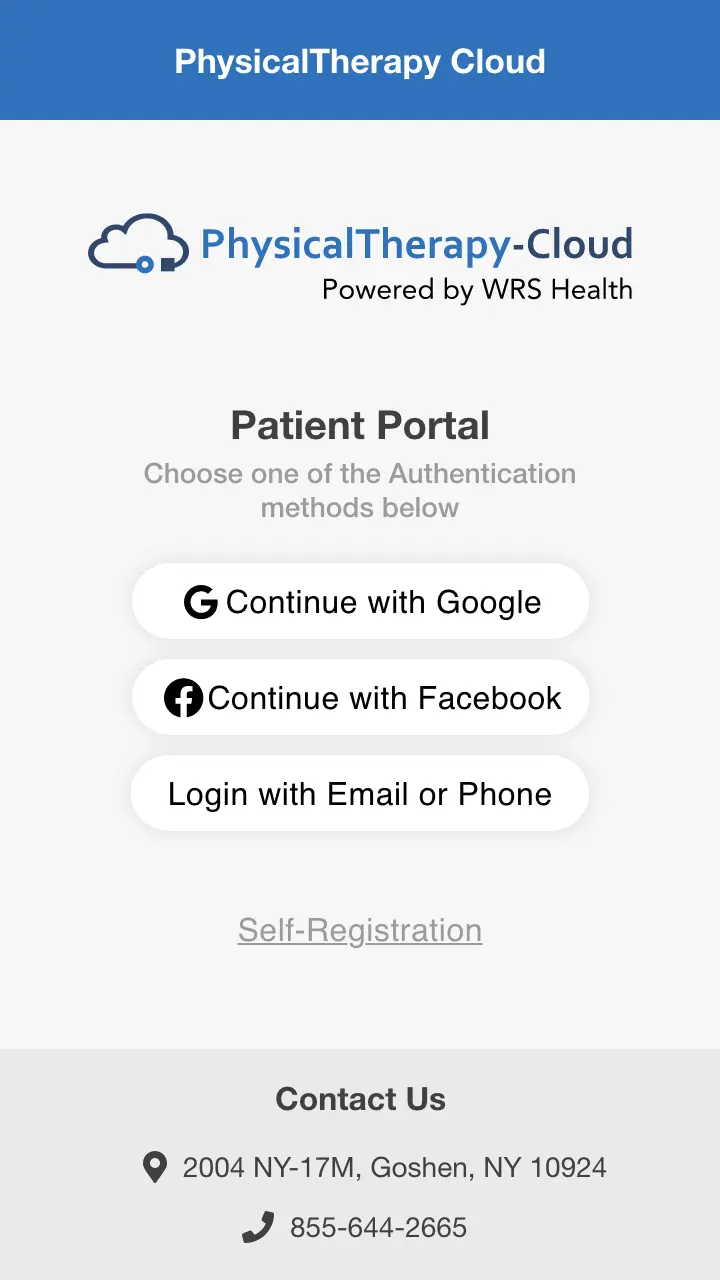Continue with Facebook login
720x1280 pixels.
[360, 698]
